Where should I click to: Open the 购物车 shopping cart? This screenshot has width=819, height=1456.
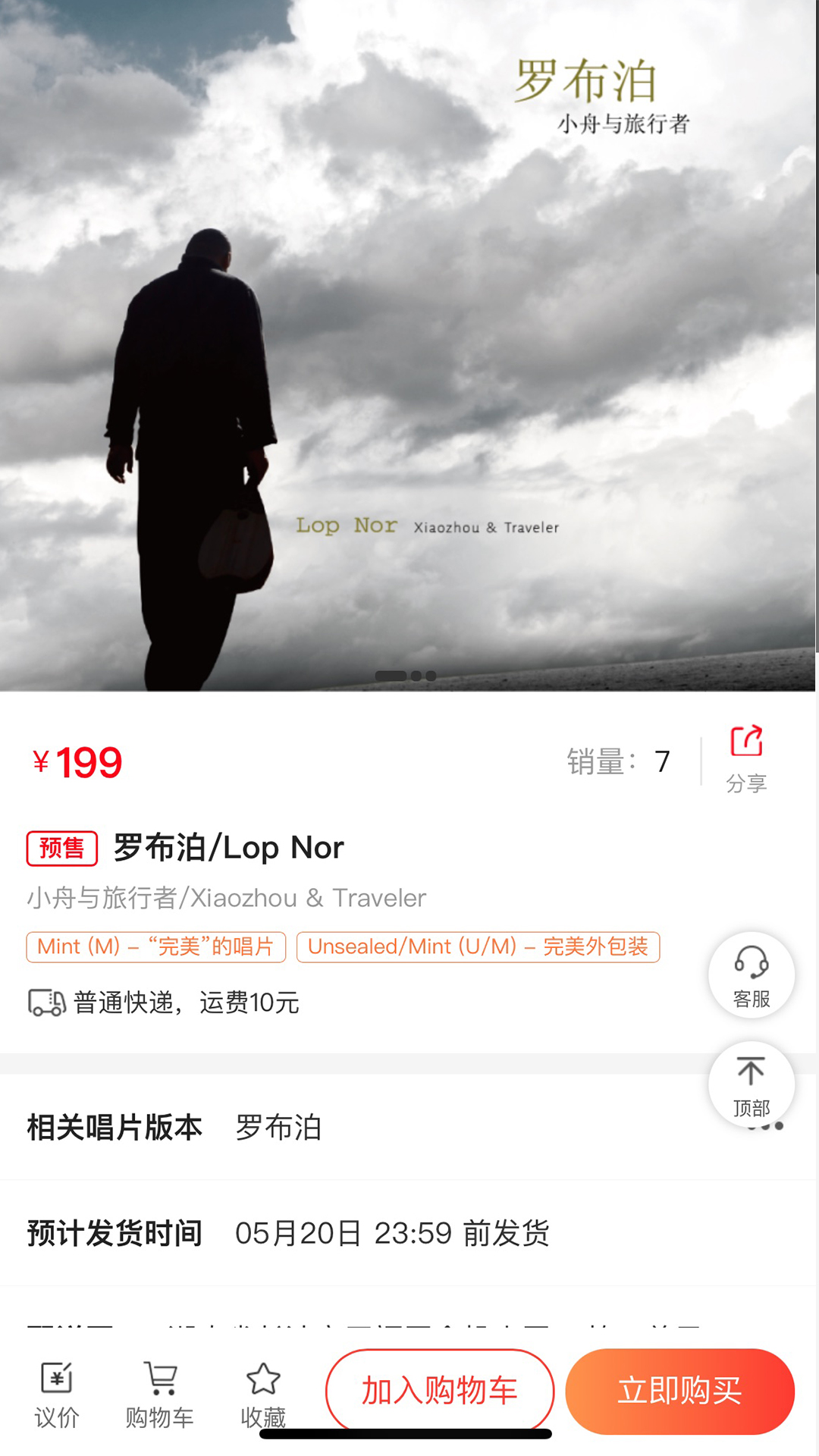(160, 1395)
